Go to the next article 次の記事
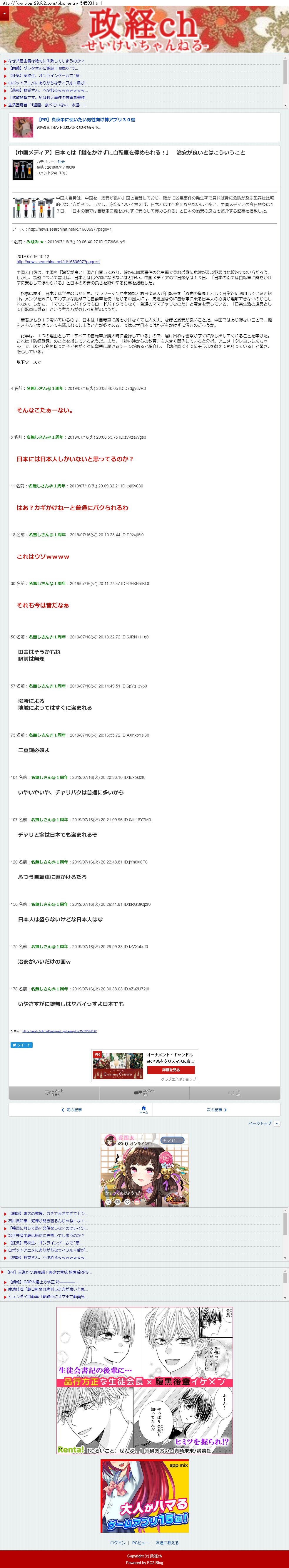Screen dimensions: 289x1568 click(x=216, y=1110)
